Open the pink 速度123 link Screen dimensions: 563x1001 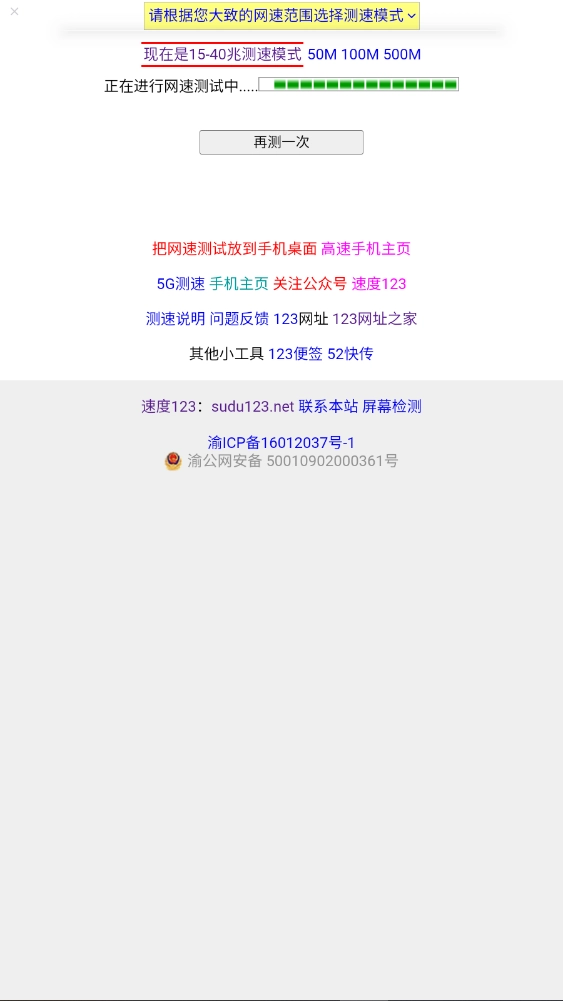pyautogui.click(x=379, y=284)
